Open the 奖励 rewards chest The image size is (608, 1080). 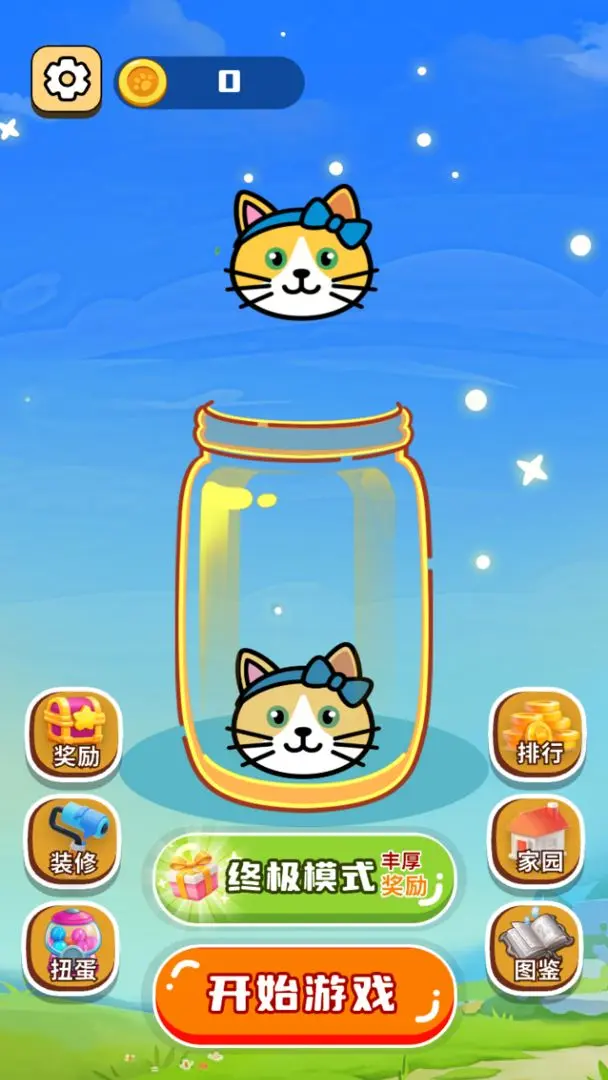click(x=74, y=733)
